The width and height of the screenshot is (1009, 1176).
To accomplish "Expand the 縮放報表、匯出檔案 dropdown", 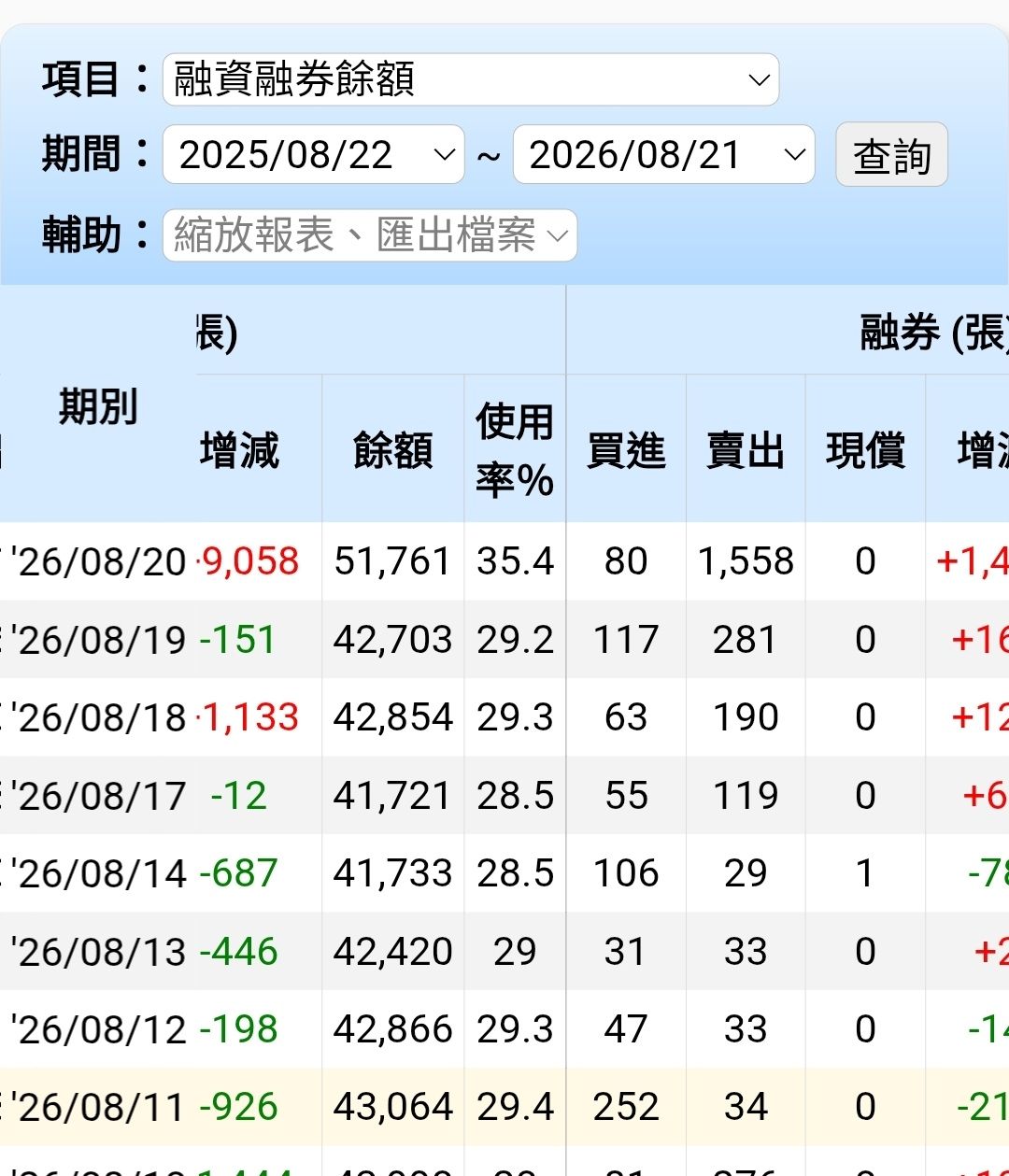I will click(x=370, y=235).
